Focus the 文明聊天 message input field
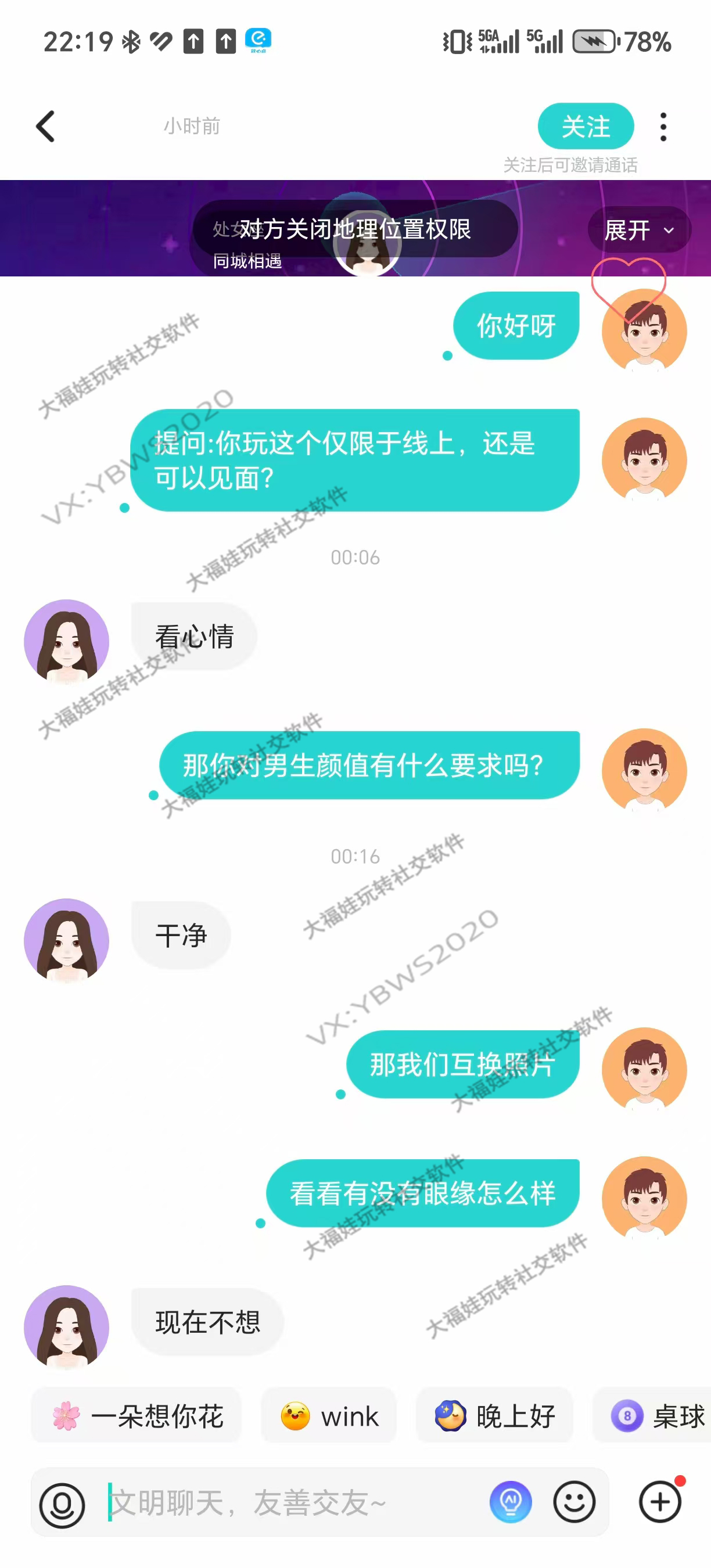The height and width of the screenshot is (1568, 711). click(x=292, y=1502)
